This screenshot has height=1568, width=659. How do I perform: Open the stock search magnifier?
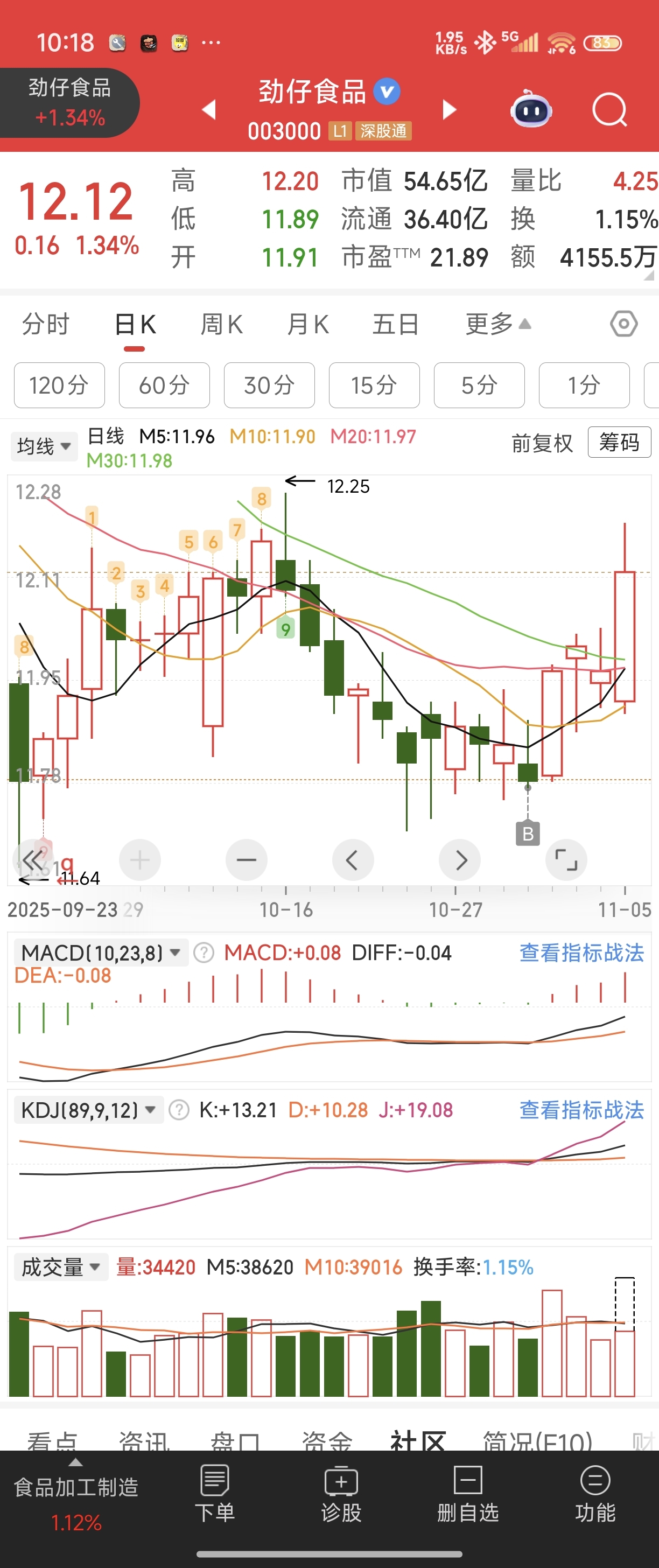[609, 110]
